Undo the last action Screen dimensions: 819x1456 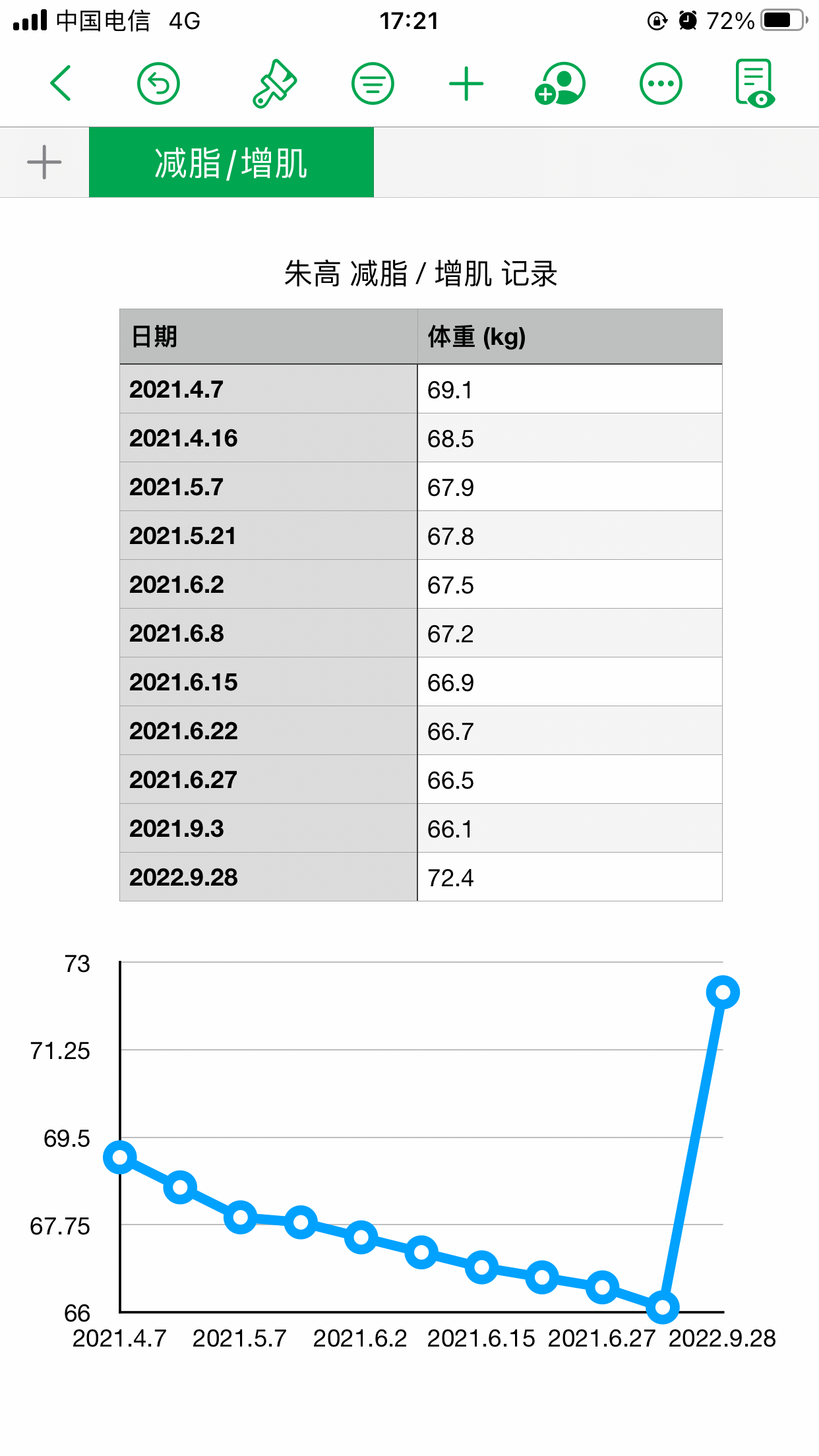[158, 84]
